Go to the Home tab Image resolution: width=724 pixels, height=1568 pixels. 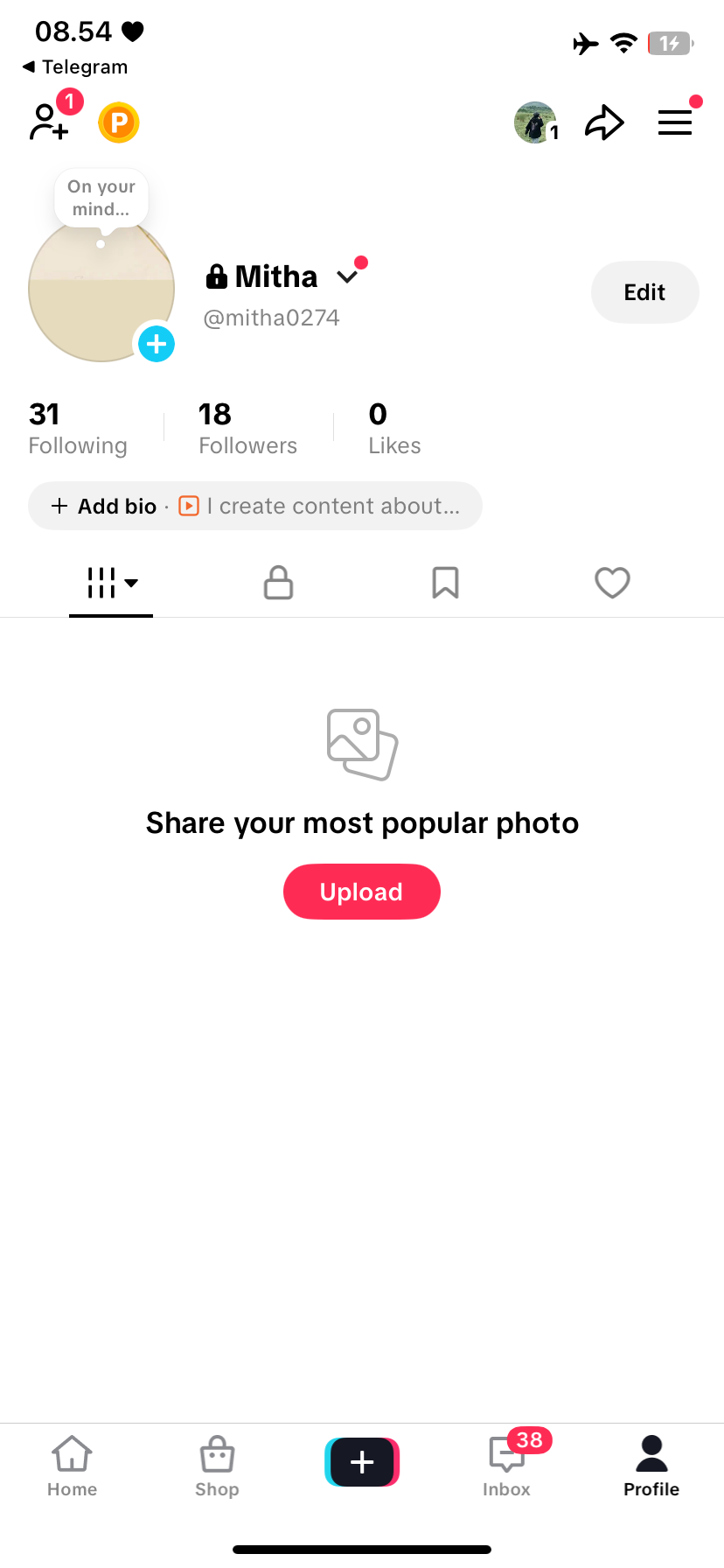(72, 1466)
